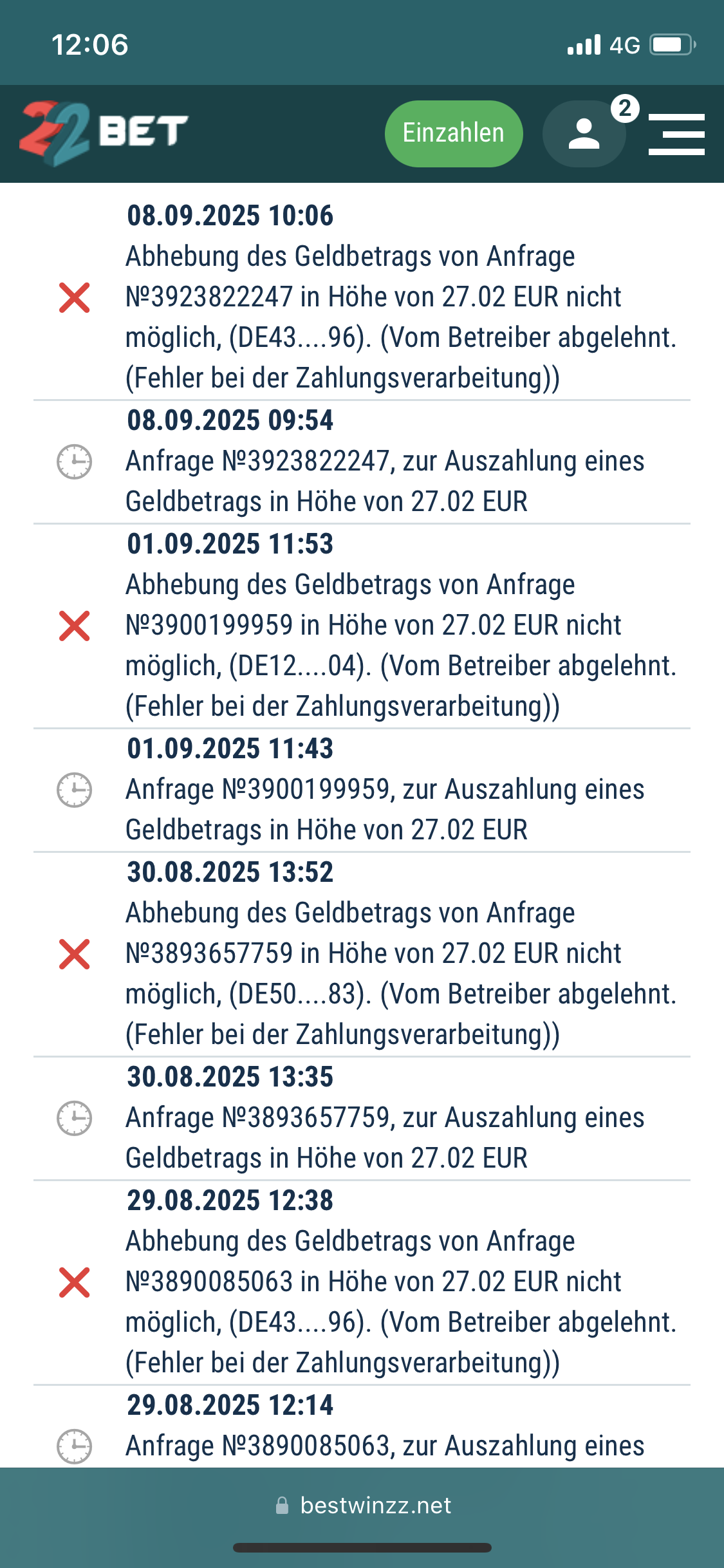Screen dimensions: 724x1568
Task: Click the notification badge showing 2
Action: tap(624, 108)
